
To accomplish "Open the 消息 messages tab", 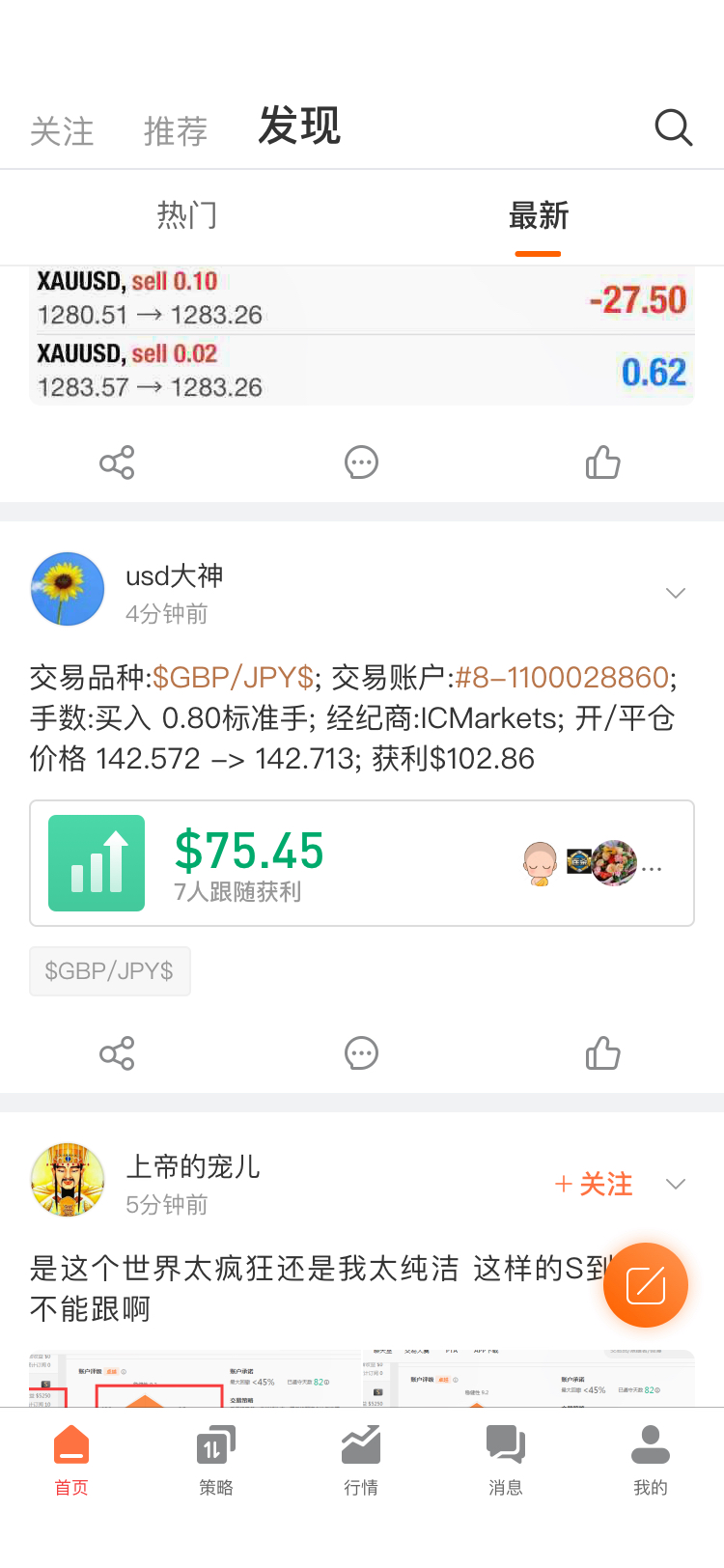I will point(506,1460).
